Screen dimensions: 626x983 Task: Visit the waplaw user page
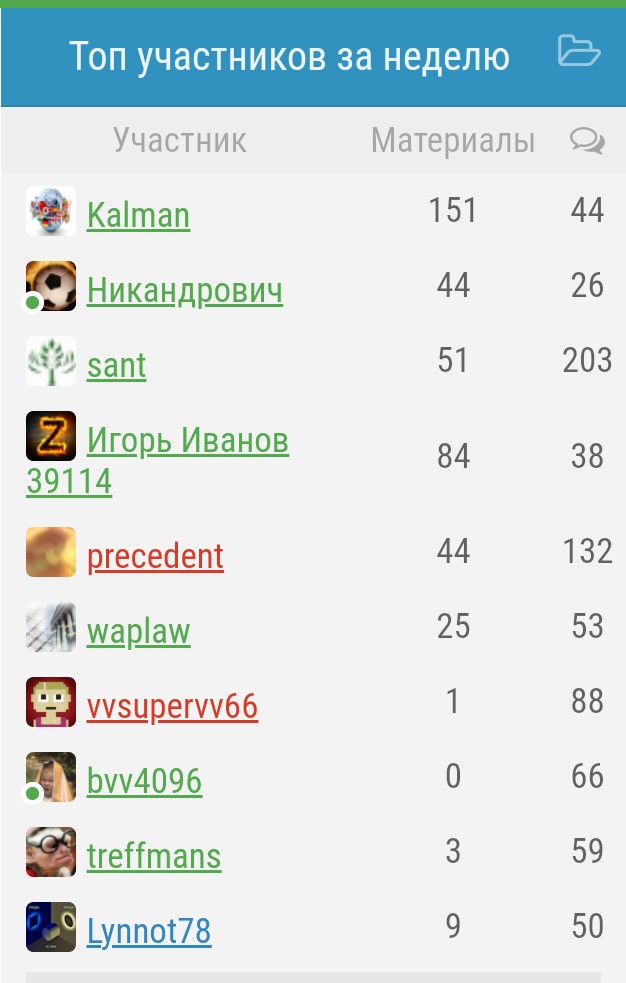[138, 631]
